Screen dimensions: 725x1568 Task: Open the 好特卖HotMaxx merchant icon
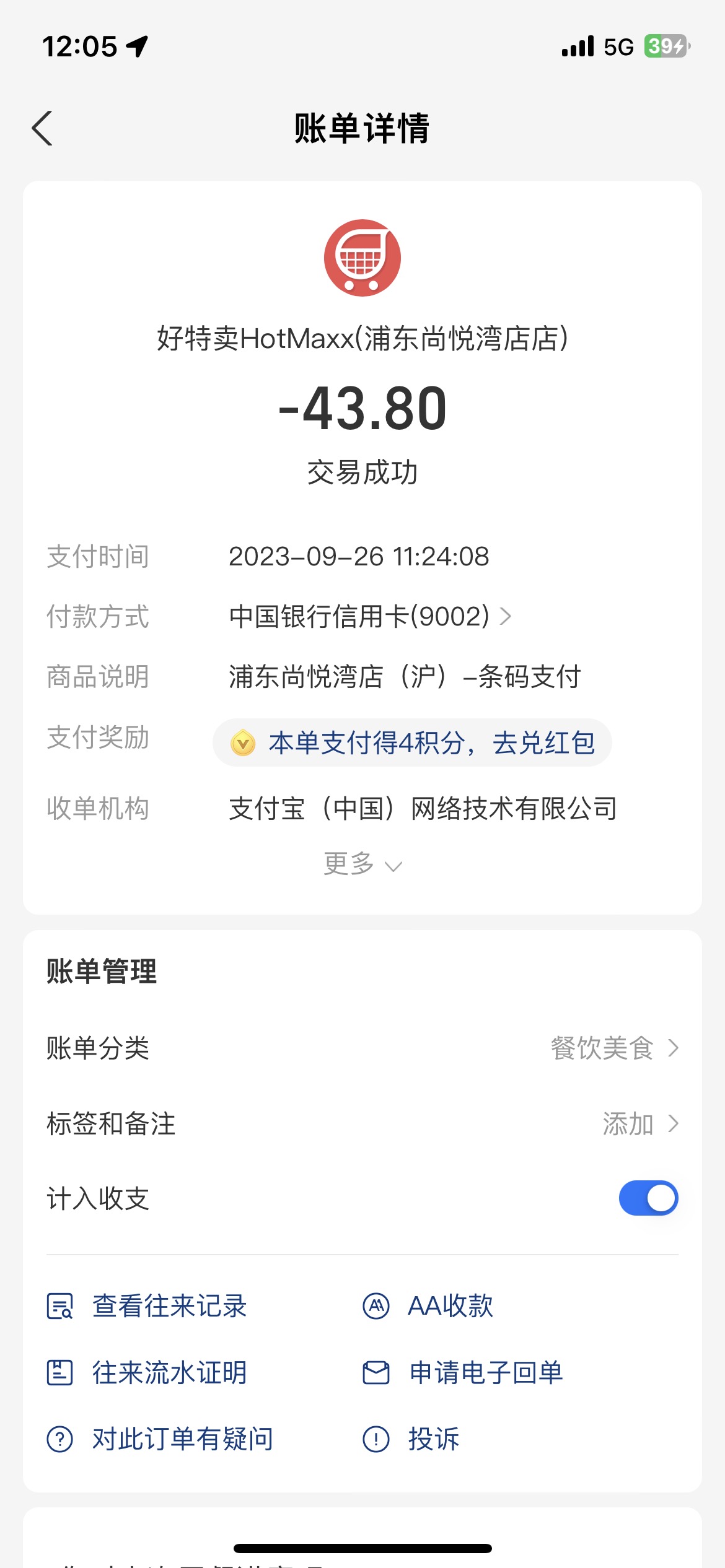tap(362, 258)
